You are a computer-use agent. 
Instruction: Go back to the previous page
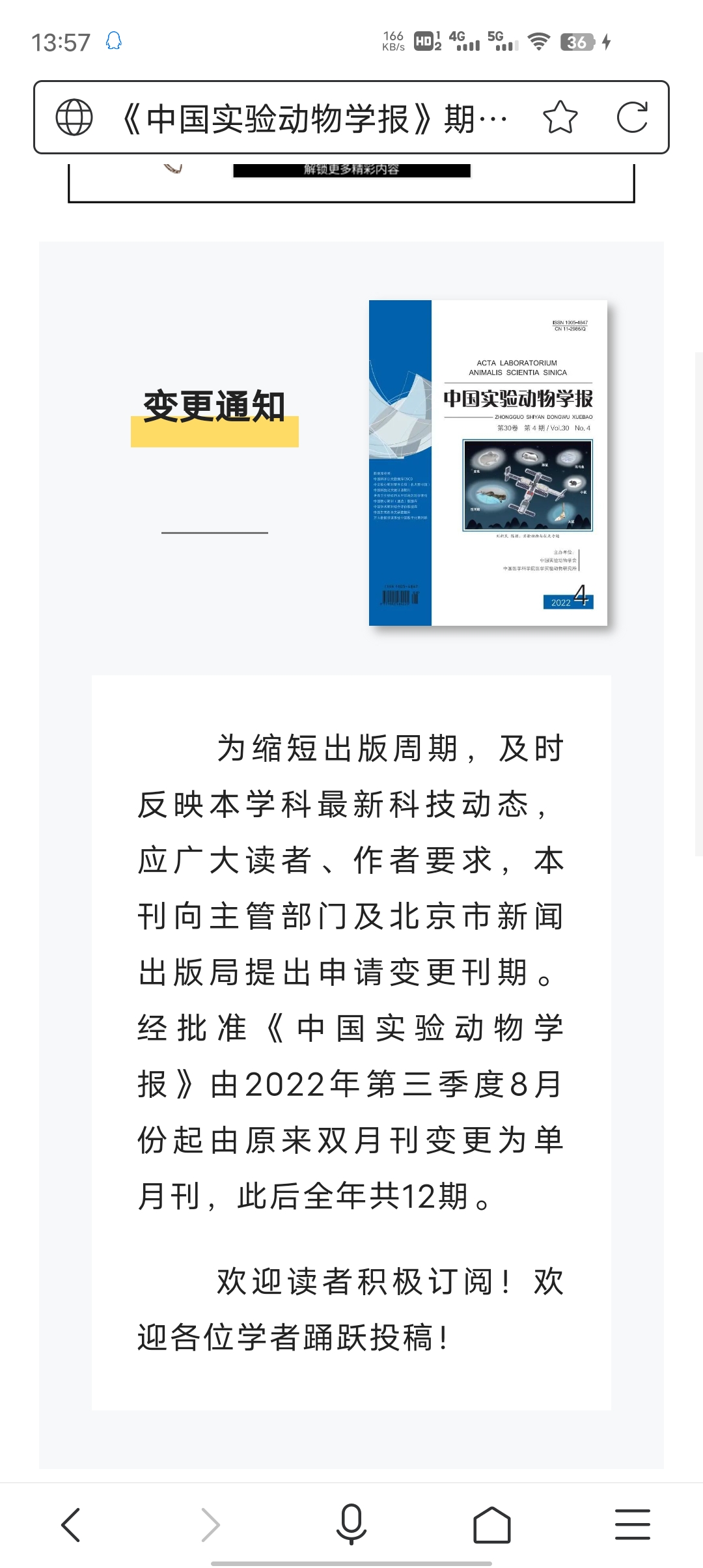tap(70, 1525)
